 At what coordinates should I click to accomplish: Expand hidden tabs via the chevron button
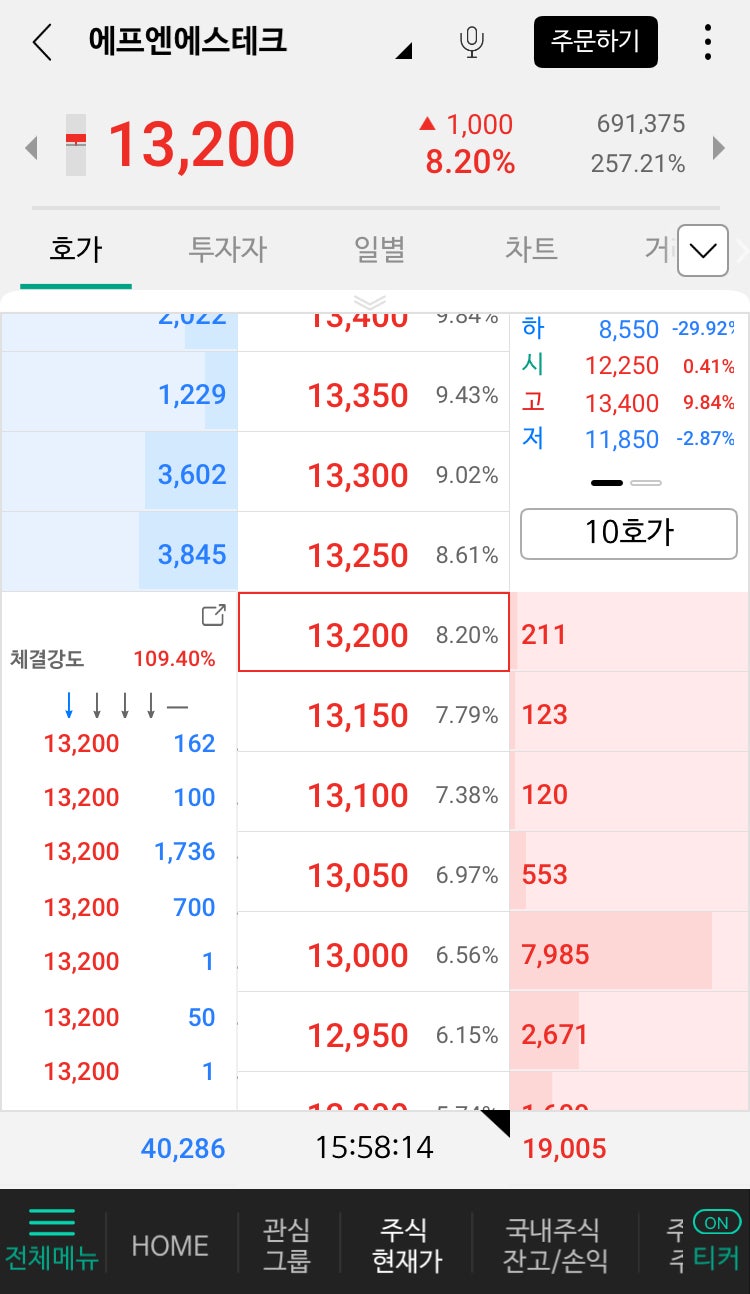[703, 251]
